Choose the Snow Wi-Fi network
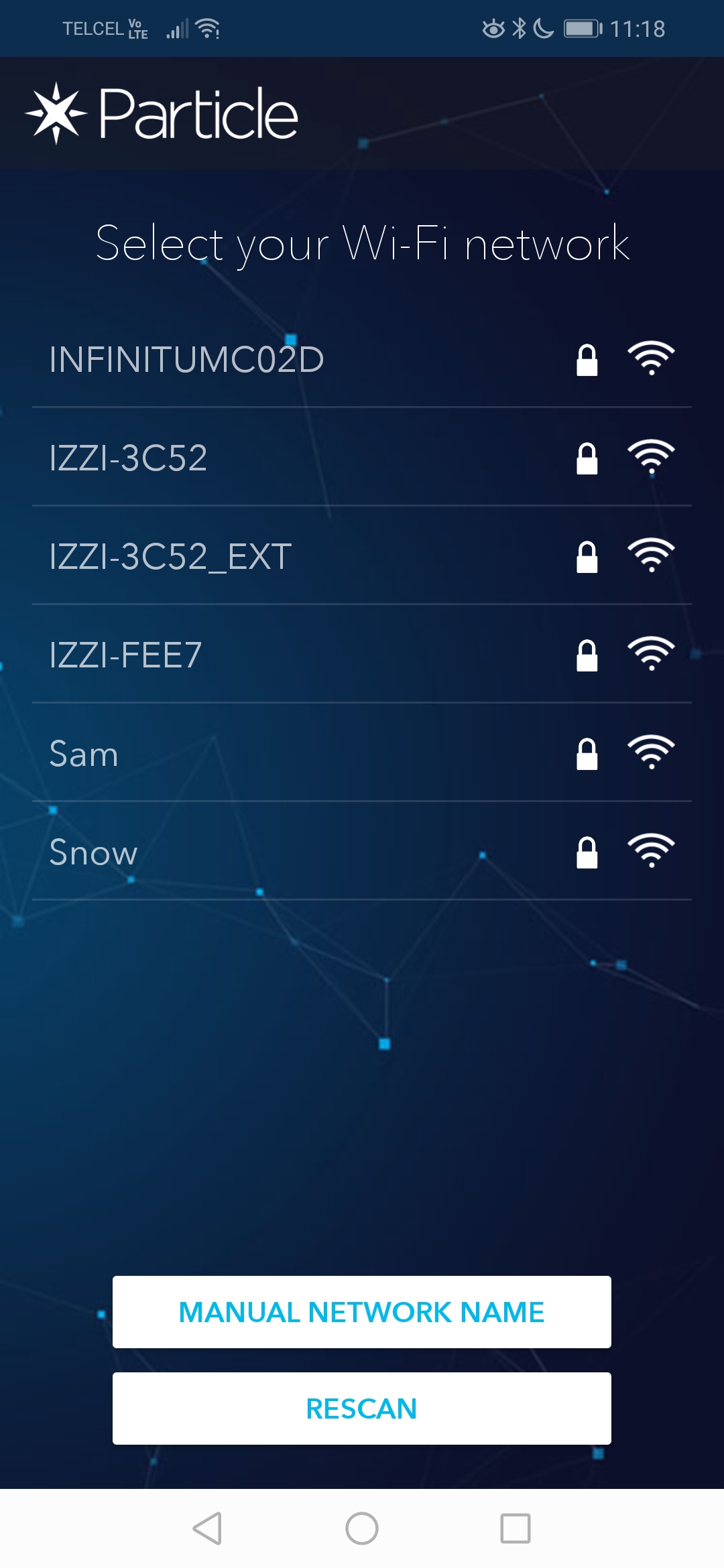Viewport: 724px width, 1568px height. [362, 852]
